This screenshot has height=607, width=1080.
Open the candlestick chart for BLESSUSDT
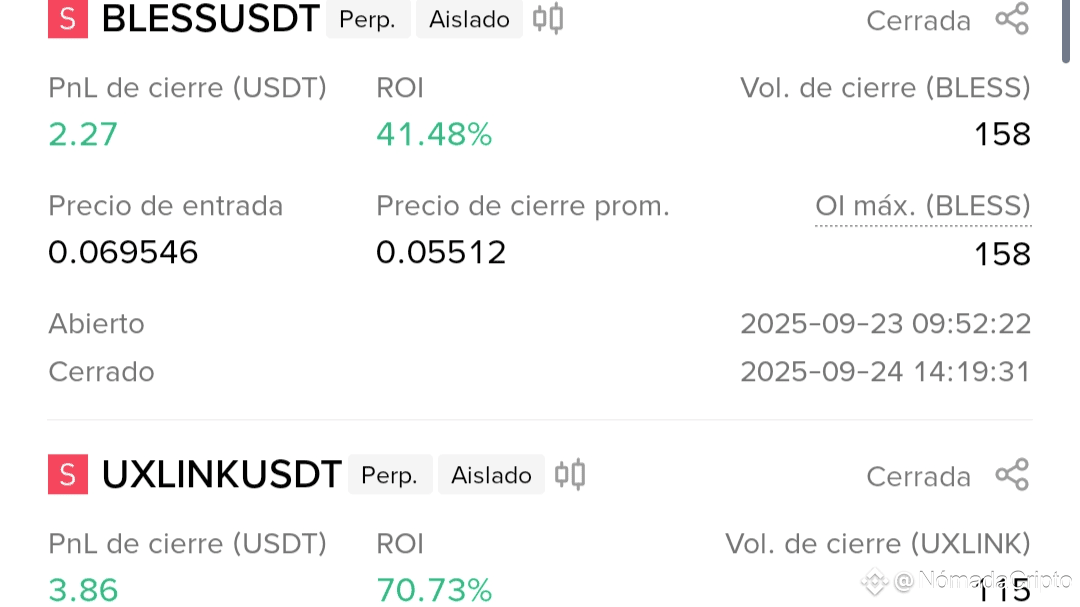pyautogui.click(x=548, y=19)
